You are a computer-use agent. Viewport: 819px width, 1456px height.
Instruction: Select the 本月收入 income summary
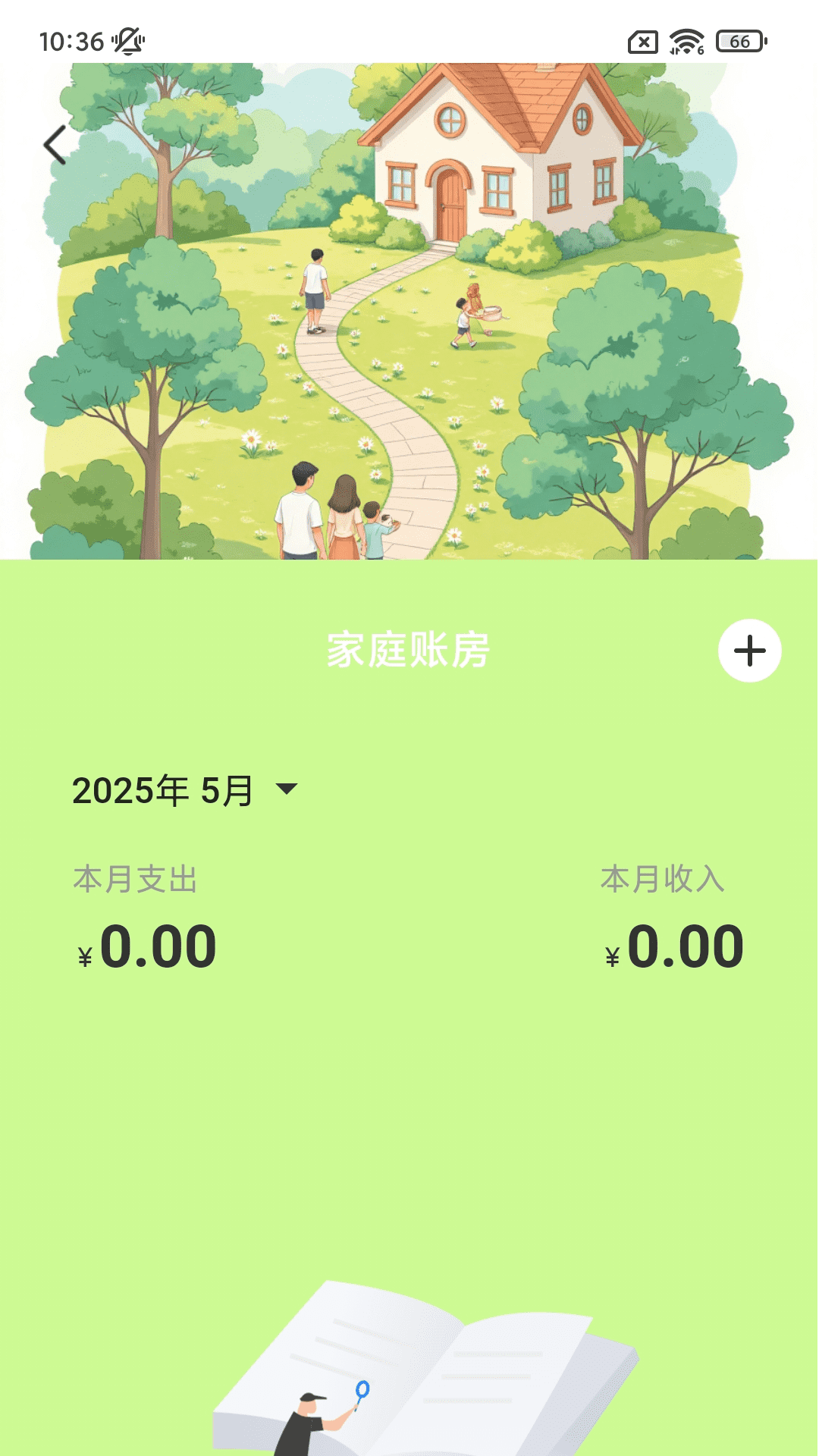[x=662, y=881]
